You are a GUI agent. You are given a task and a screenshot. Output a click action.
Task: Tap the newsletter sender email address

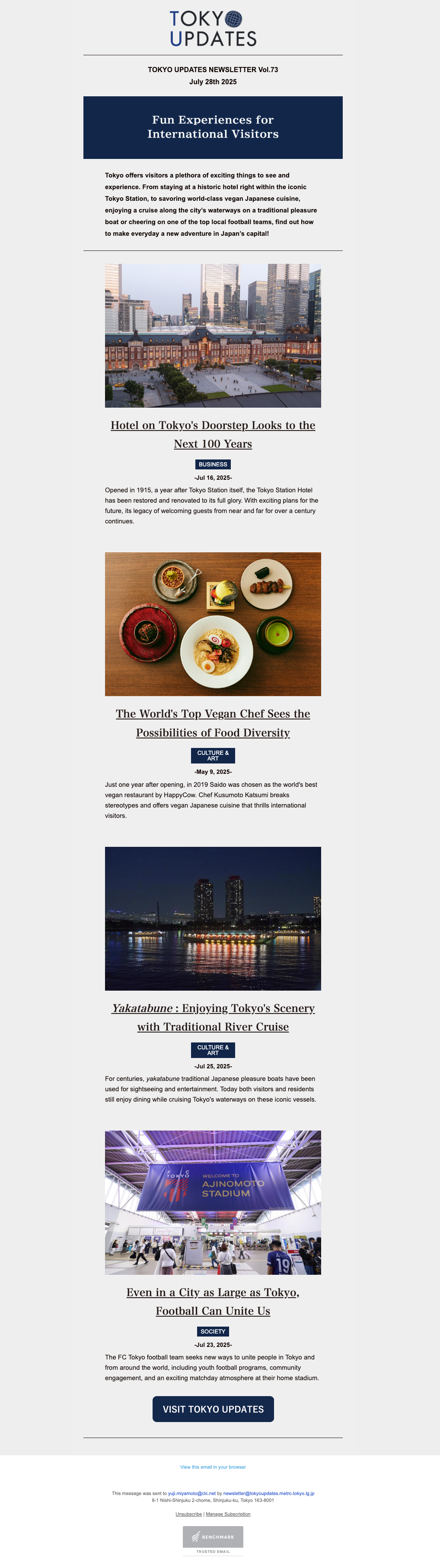[x=269, y=1493]
